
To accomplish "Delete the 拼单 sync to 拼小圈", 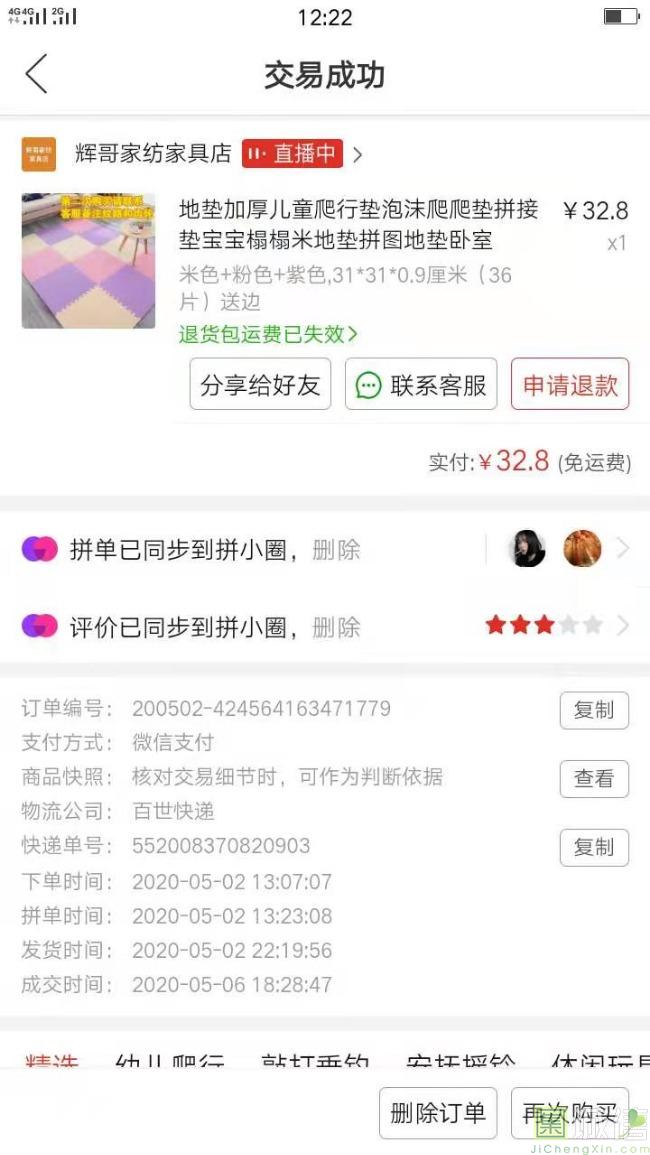I will pyautogui.click(x=336, y=550).
